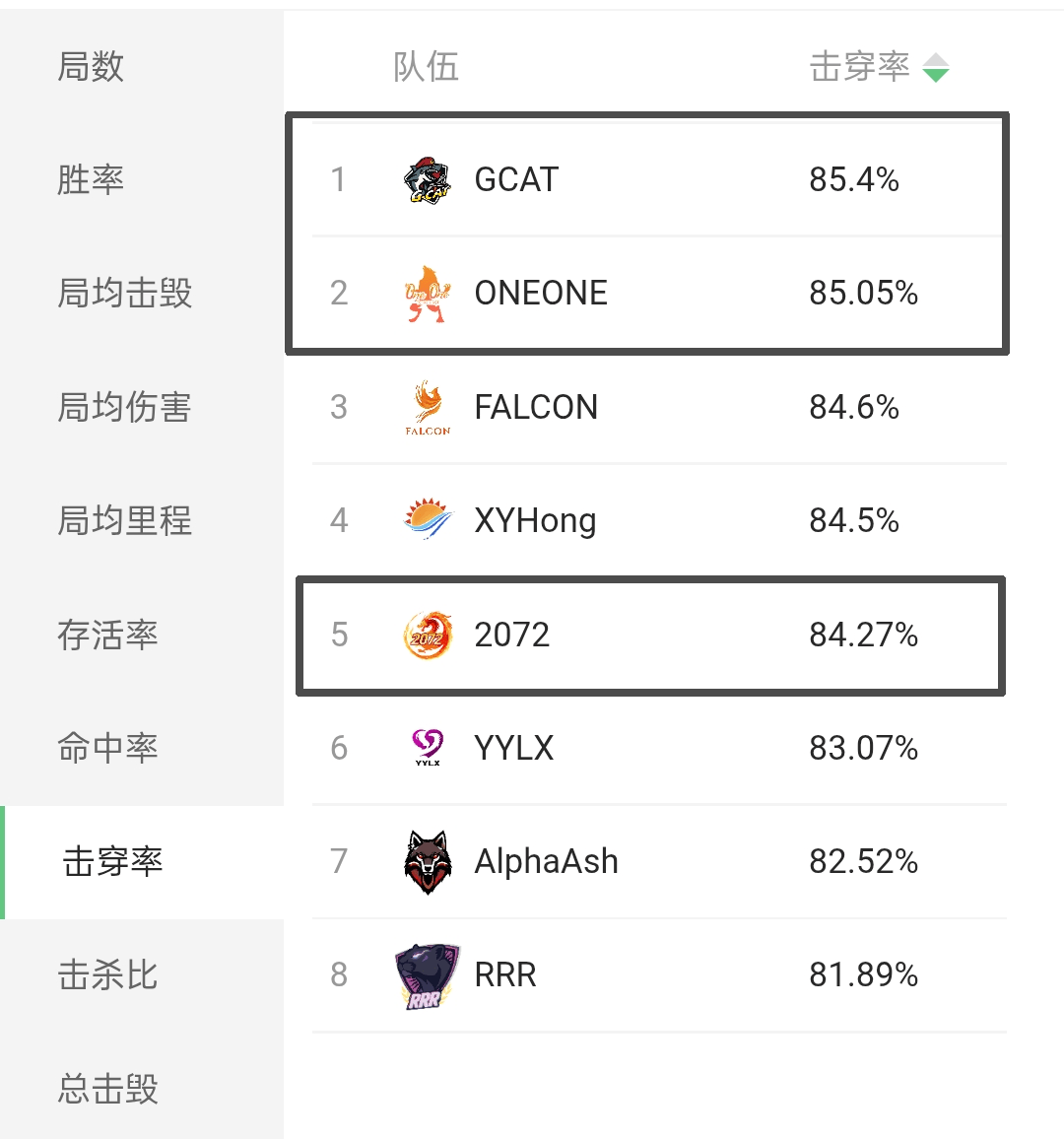Switch to the 击杀比 tab
The width and height of the screenshot is (1064, 1139).
[107, 975]
